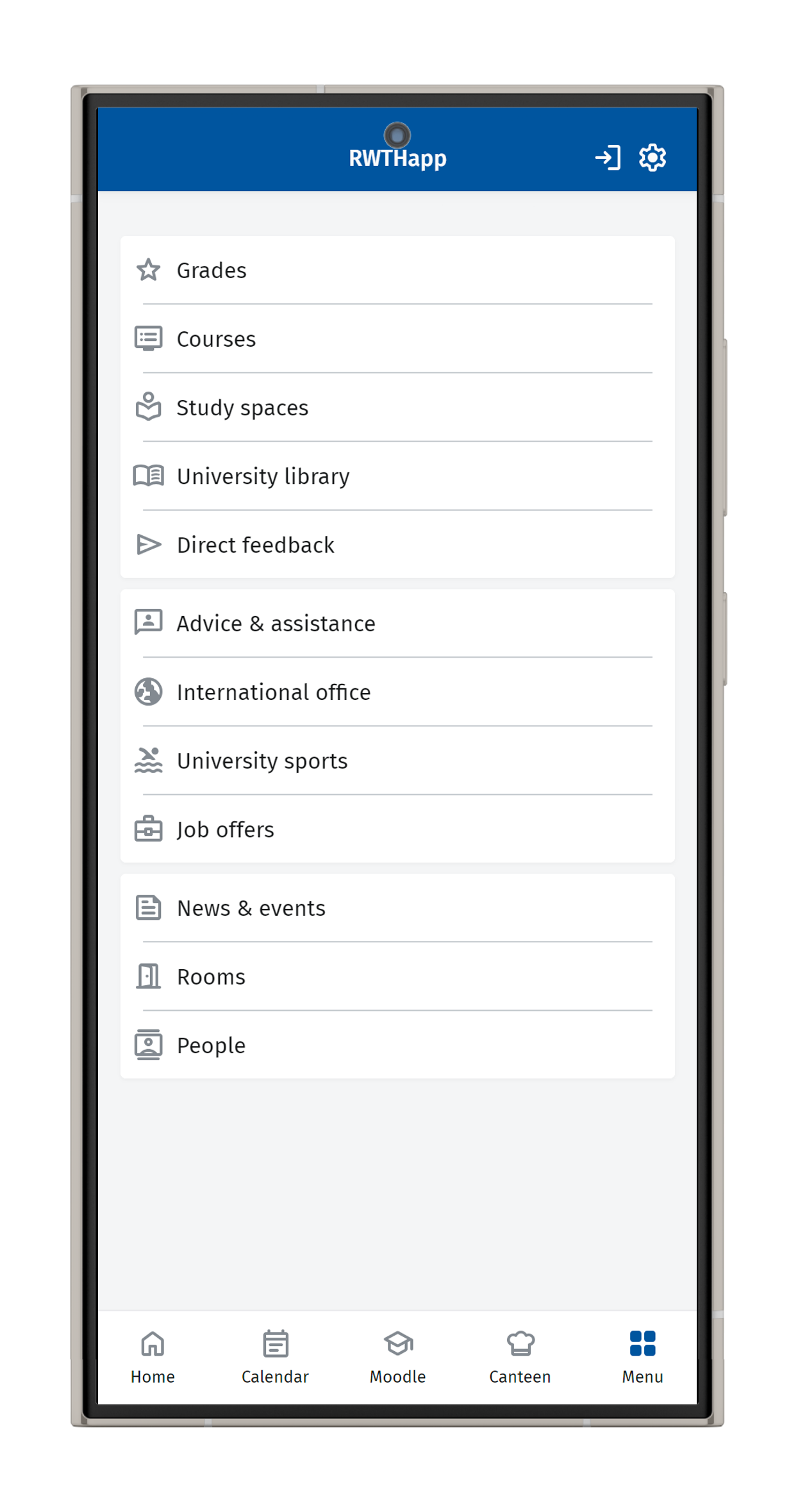798x1512 pixels.
Task: Open Direct feedback
Action: (x=397, y=545)
